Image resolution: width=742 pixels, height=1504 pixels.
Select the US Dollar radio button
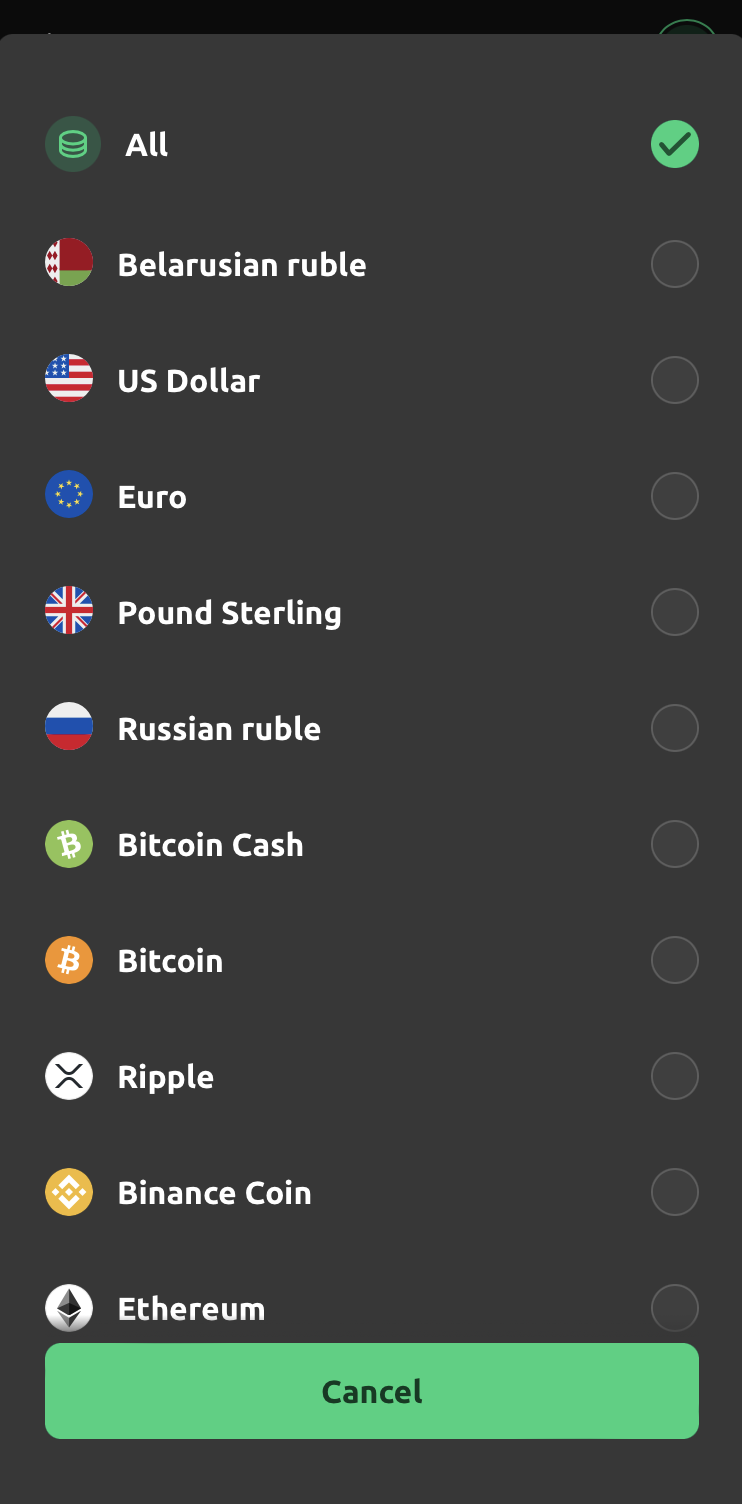(x=674, y=379)
